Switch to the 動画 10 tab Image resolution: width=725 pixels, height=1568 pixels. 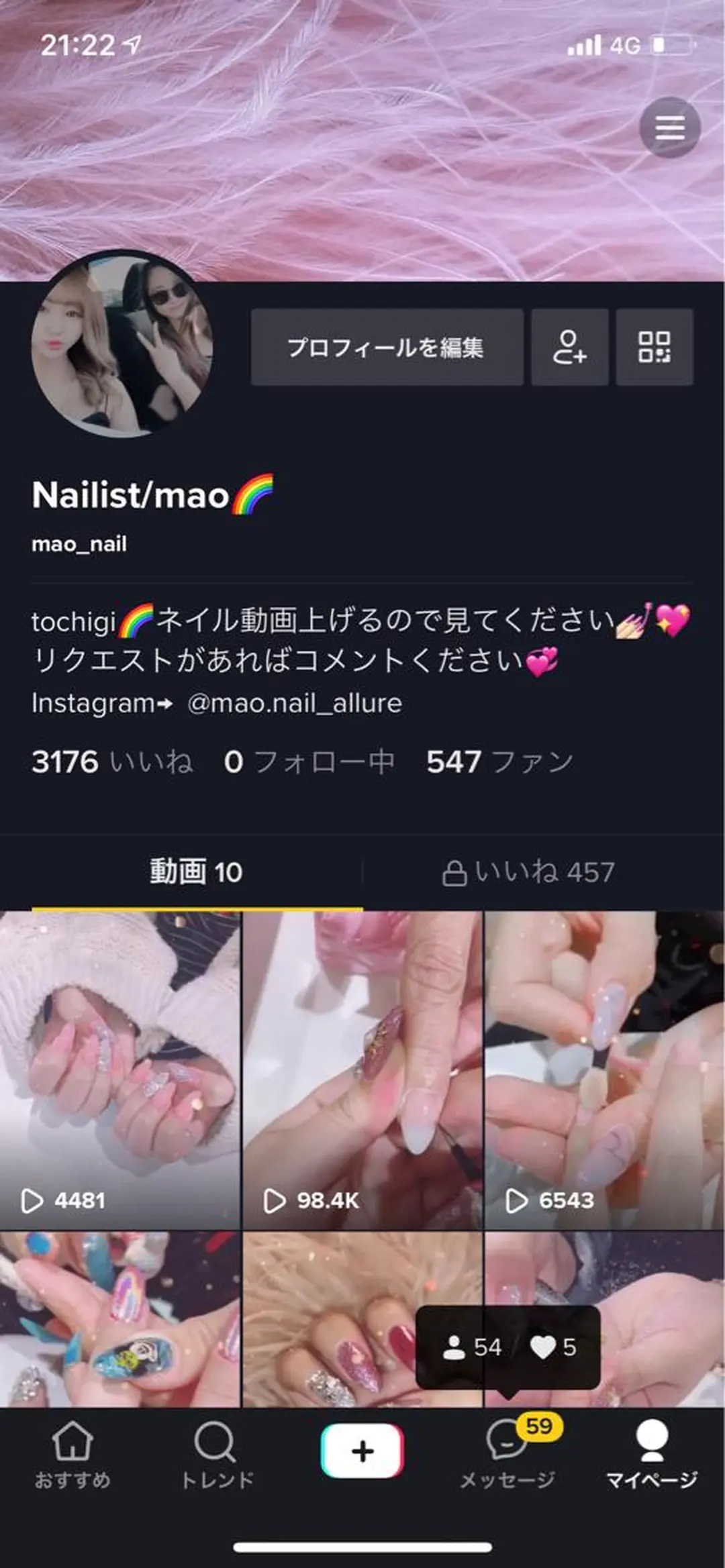coord(196,872)
